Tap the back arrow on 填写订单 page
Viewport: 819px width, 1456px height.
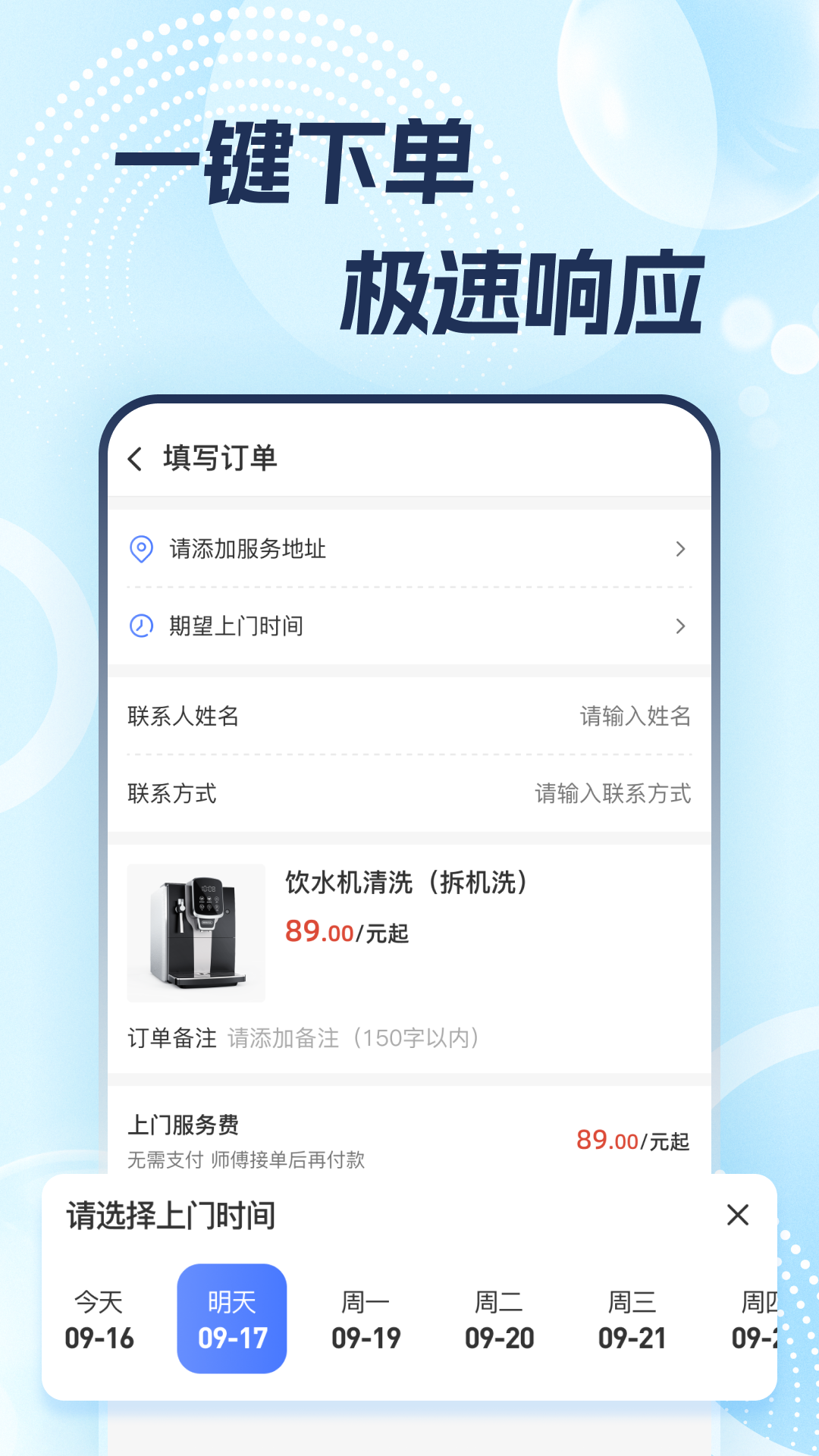[x=136, y=458]
